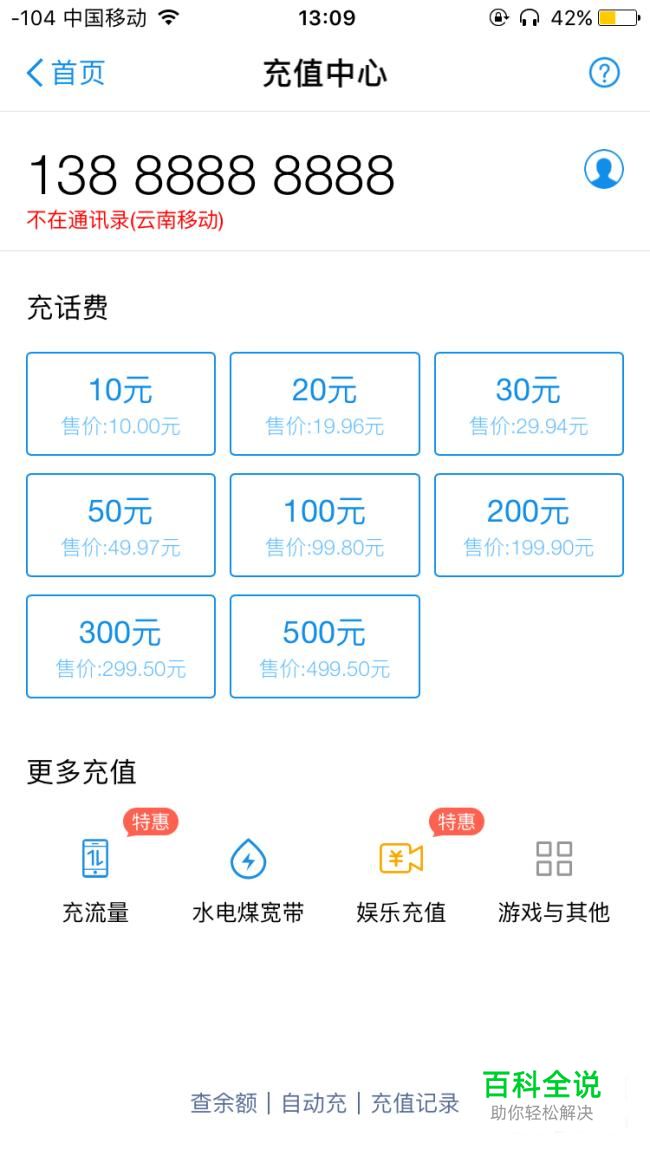This screenshot has height=1156, width=650.
Task: Open the 自动充 link
Action: pos(314,1103)
